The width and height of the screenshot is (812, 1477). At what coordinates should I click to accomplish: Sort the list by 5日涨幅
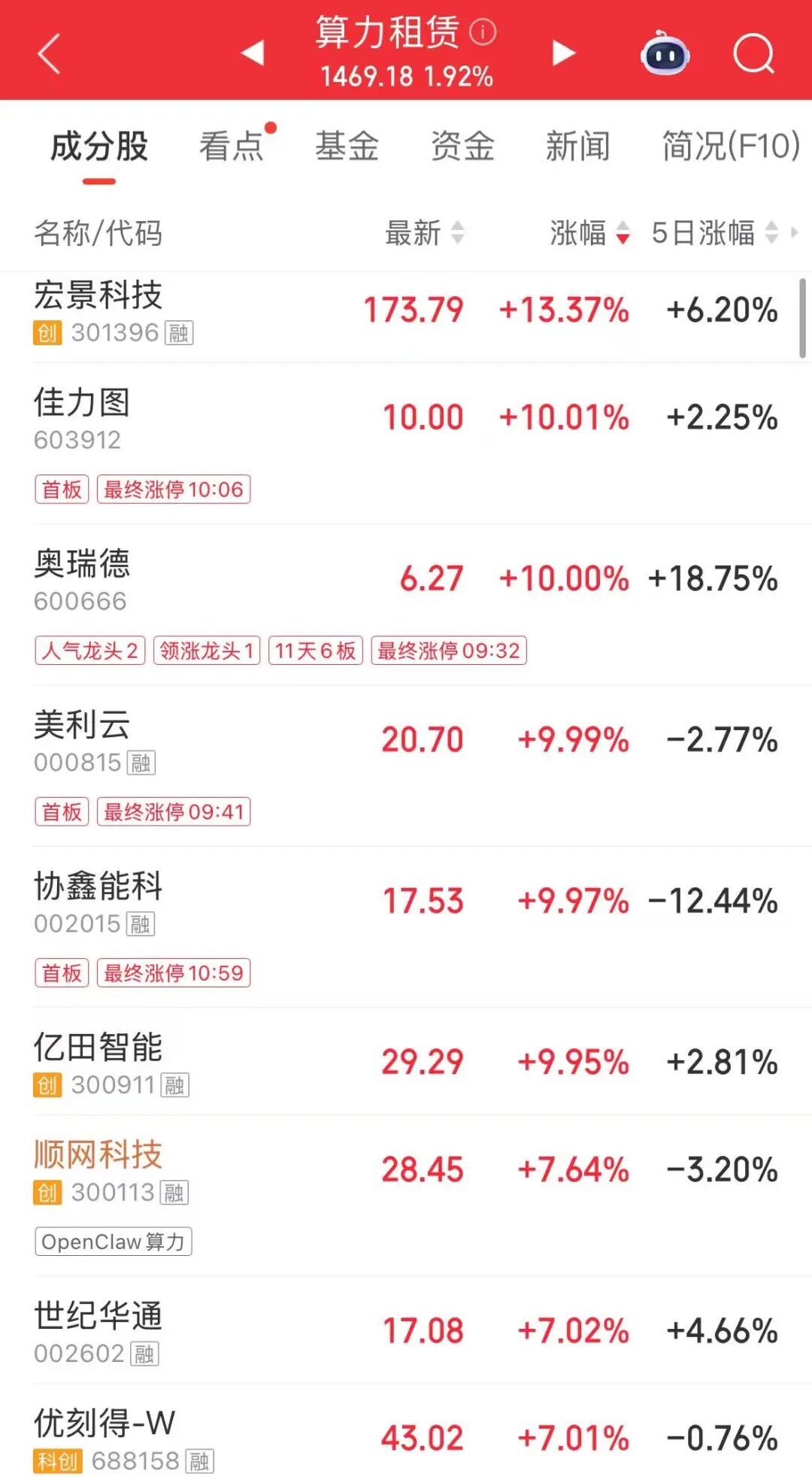pos(714,233)
